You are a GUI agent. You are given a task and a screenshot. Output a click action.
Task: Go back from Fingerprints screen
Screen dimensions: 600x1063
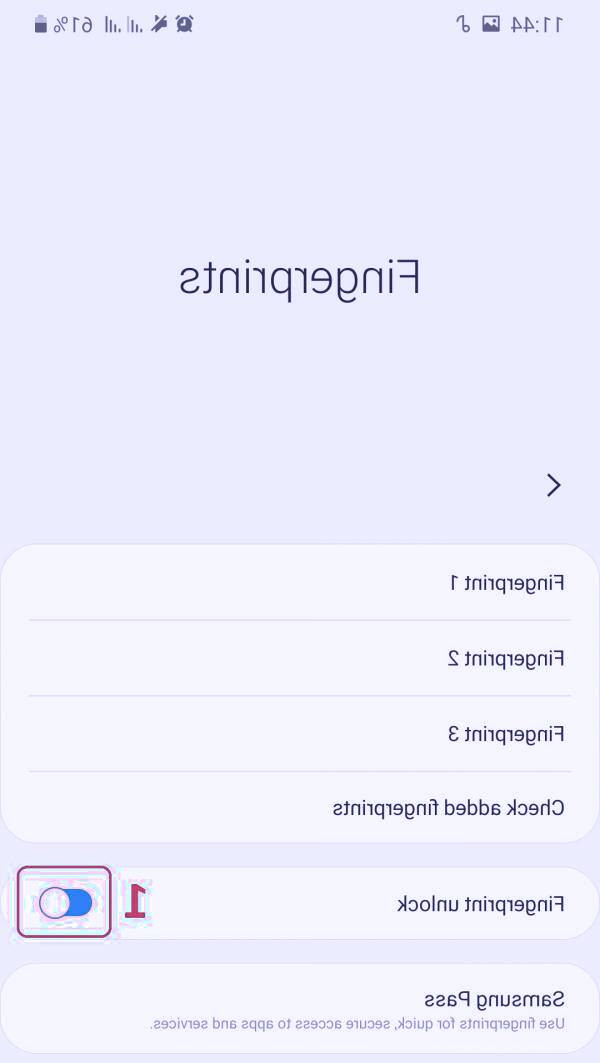(x=553, y=486)
